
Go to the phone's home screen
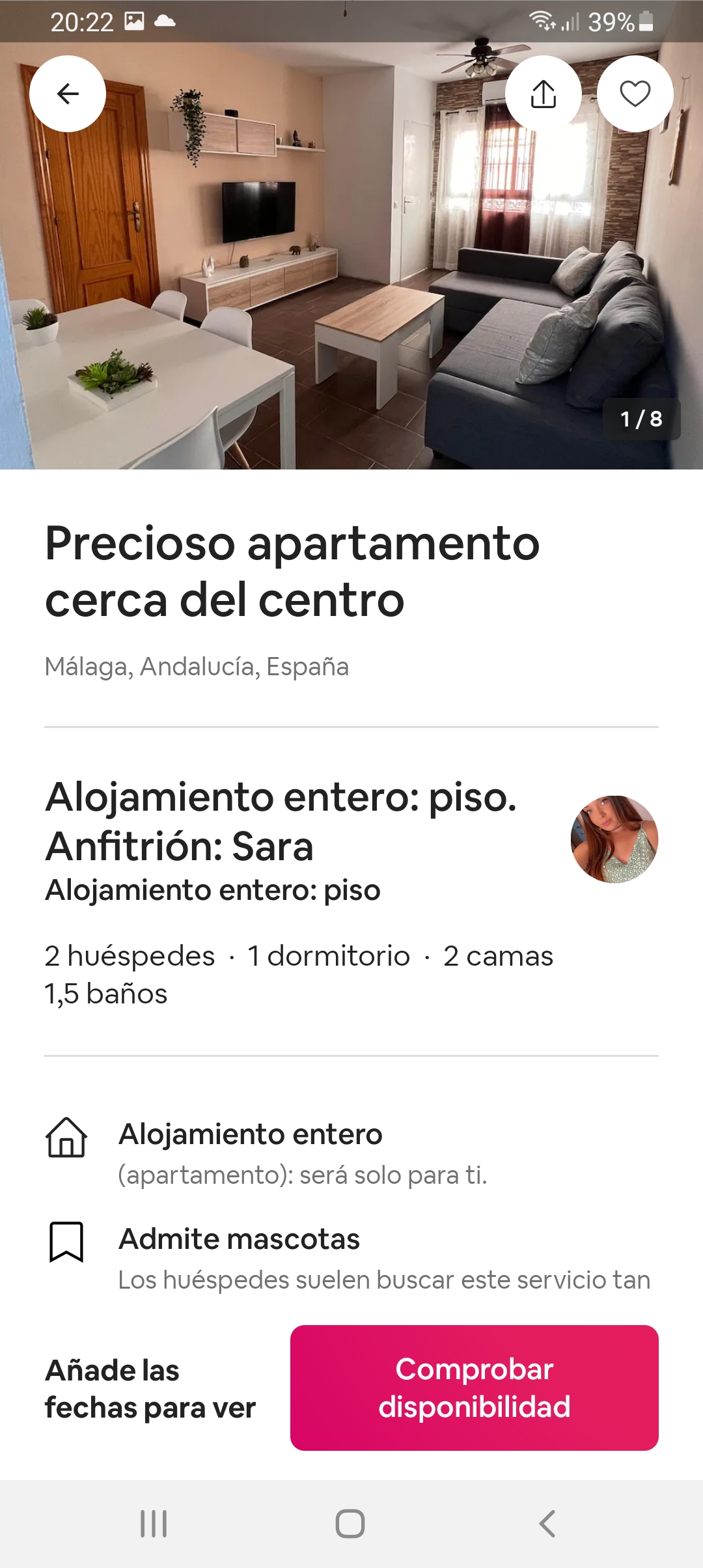(350, 1524)
